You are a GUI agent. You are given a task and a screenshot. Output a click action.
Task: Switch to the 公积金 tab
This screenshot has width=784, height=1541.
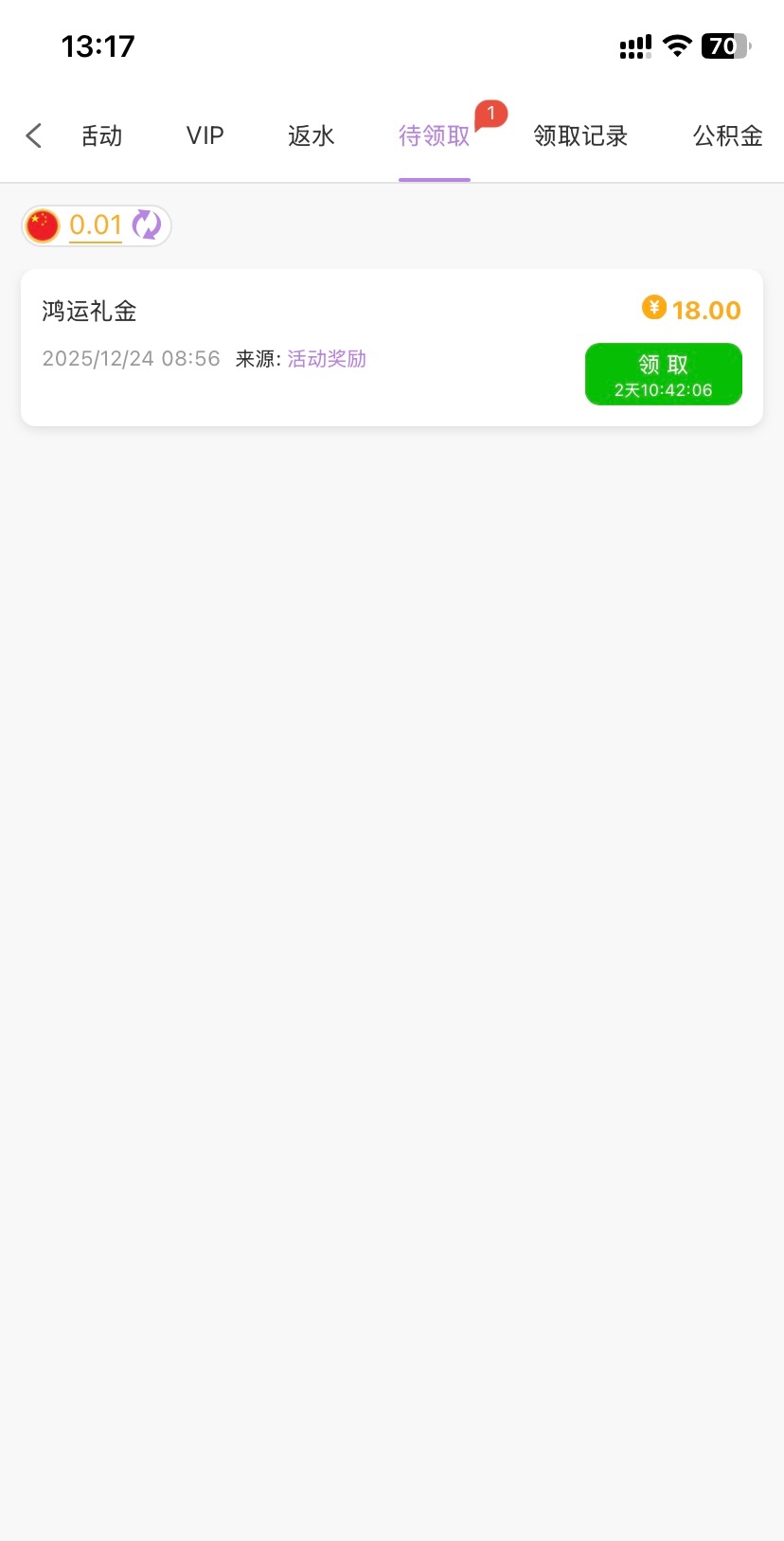point(727,136)
